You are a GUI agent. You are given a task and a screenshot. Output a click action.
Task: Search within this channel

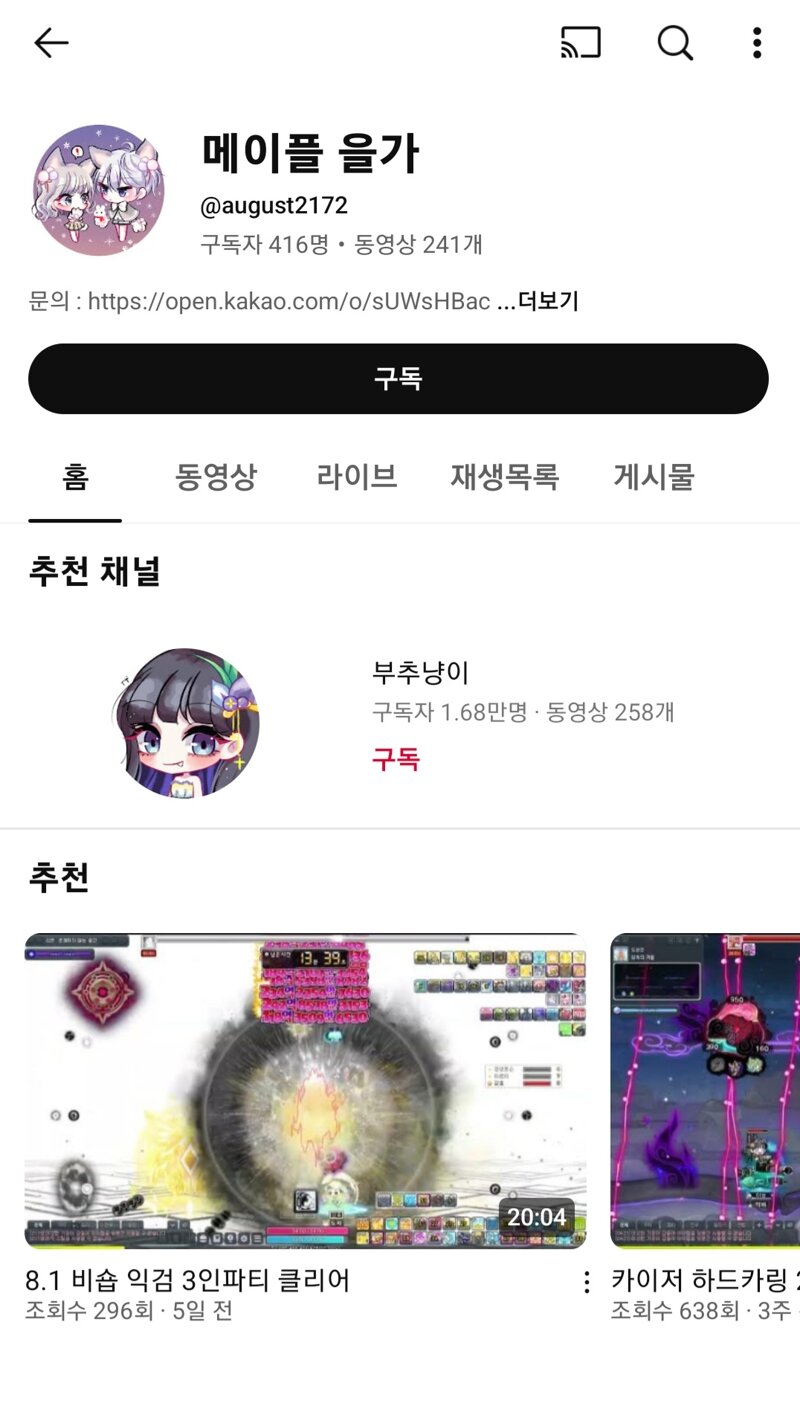(675, 43)
